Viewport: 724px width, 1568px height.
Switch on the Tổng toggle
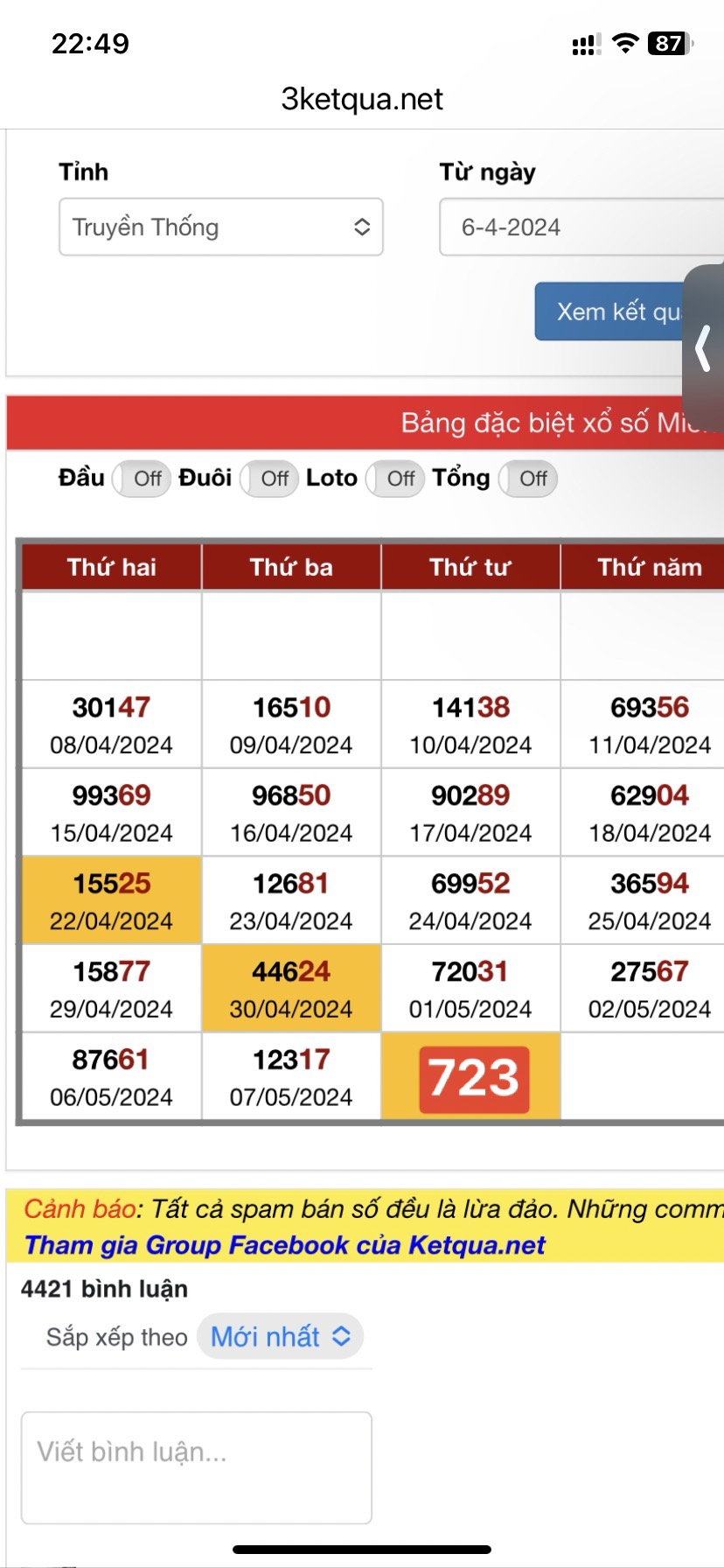point(528,479)
